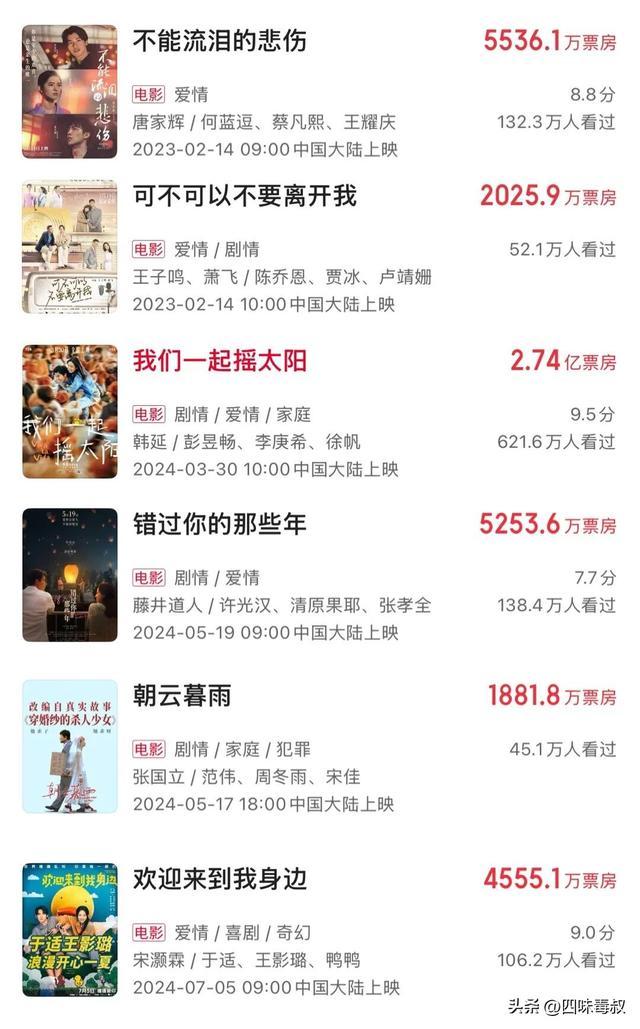Open the movie 不能流泪的悲伤
The width and height of the screenshot is (640, 1029).
pos(220,41)
